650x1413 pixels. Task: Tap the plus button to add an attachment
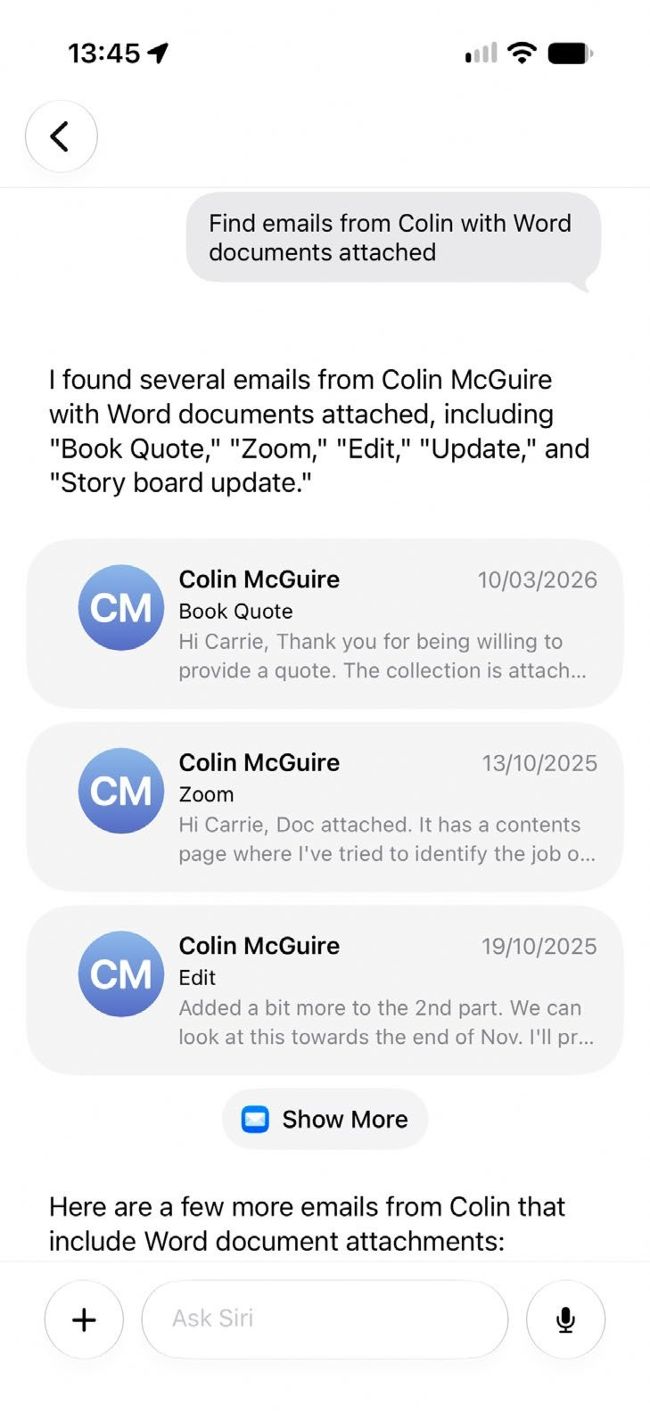pos(84,1320)
